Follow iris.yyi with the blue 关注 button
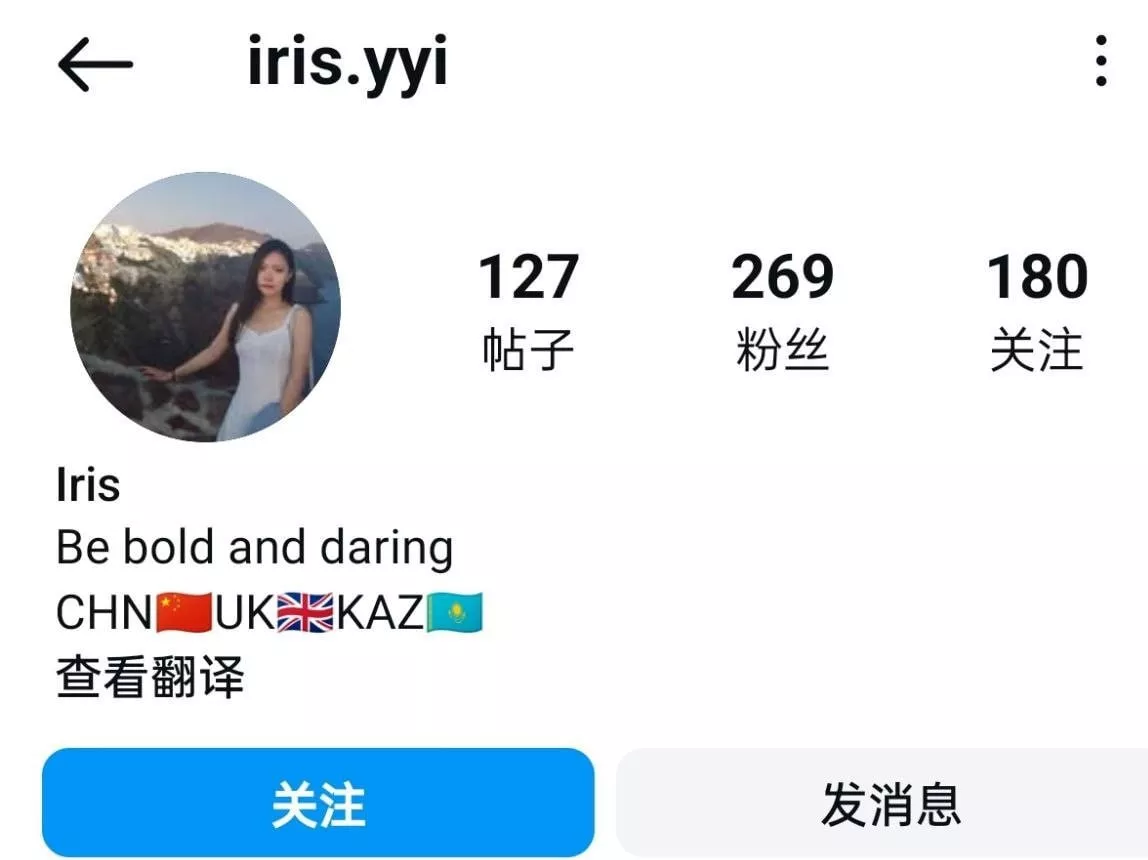1148x860 pixels. pos(318,803)
